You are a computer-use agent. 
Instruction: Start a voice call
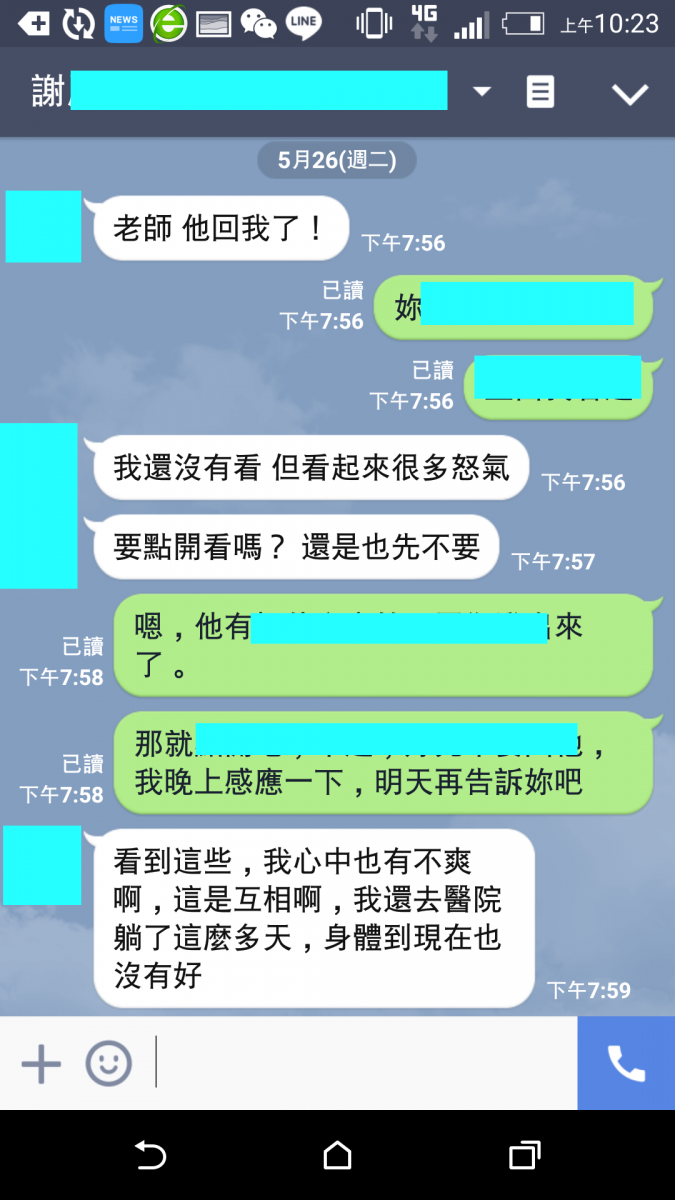point(626,1063)
